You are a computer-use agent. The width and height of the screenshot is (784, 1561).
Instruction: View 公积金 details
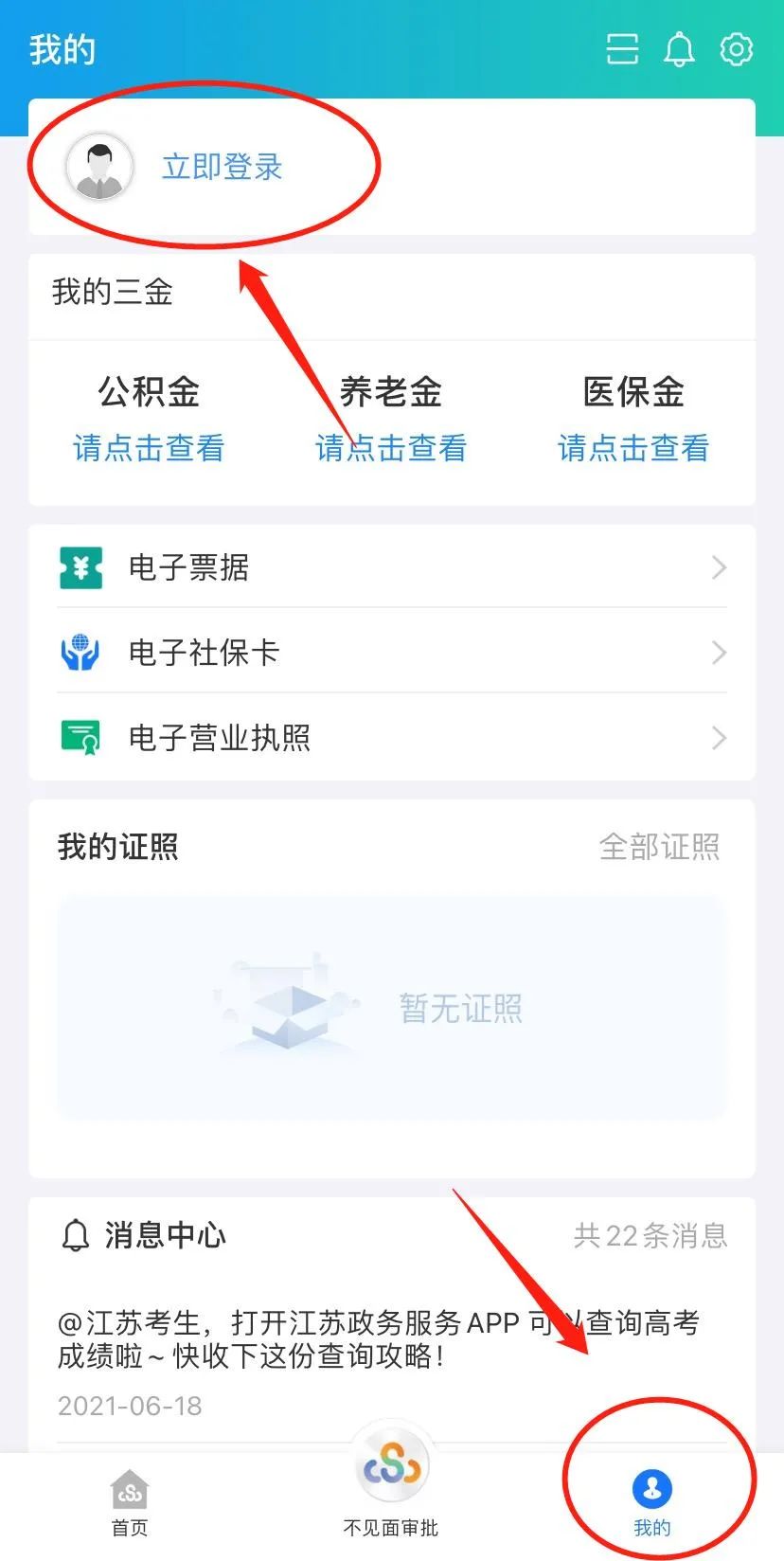click(149, 447)
